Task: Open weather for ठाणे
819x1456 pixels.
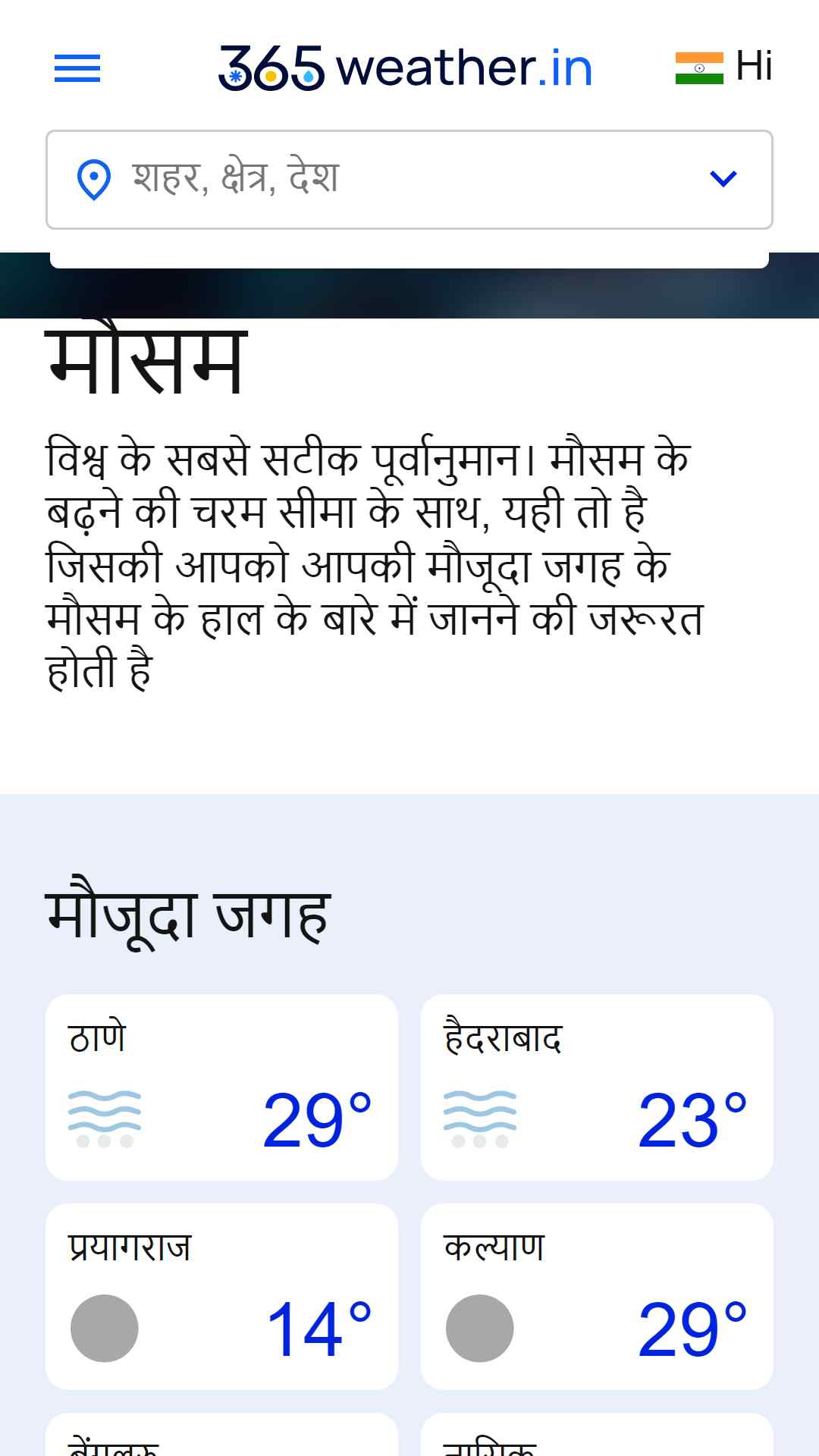Action: click(x=221, y=1087)
